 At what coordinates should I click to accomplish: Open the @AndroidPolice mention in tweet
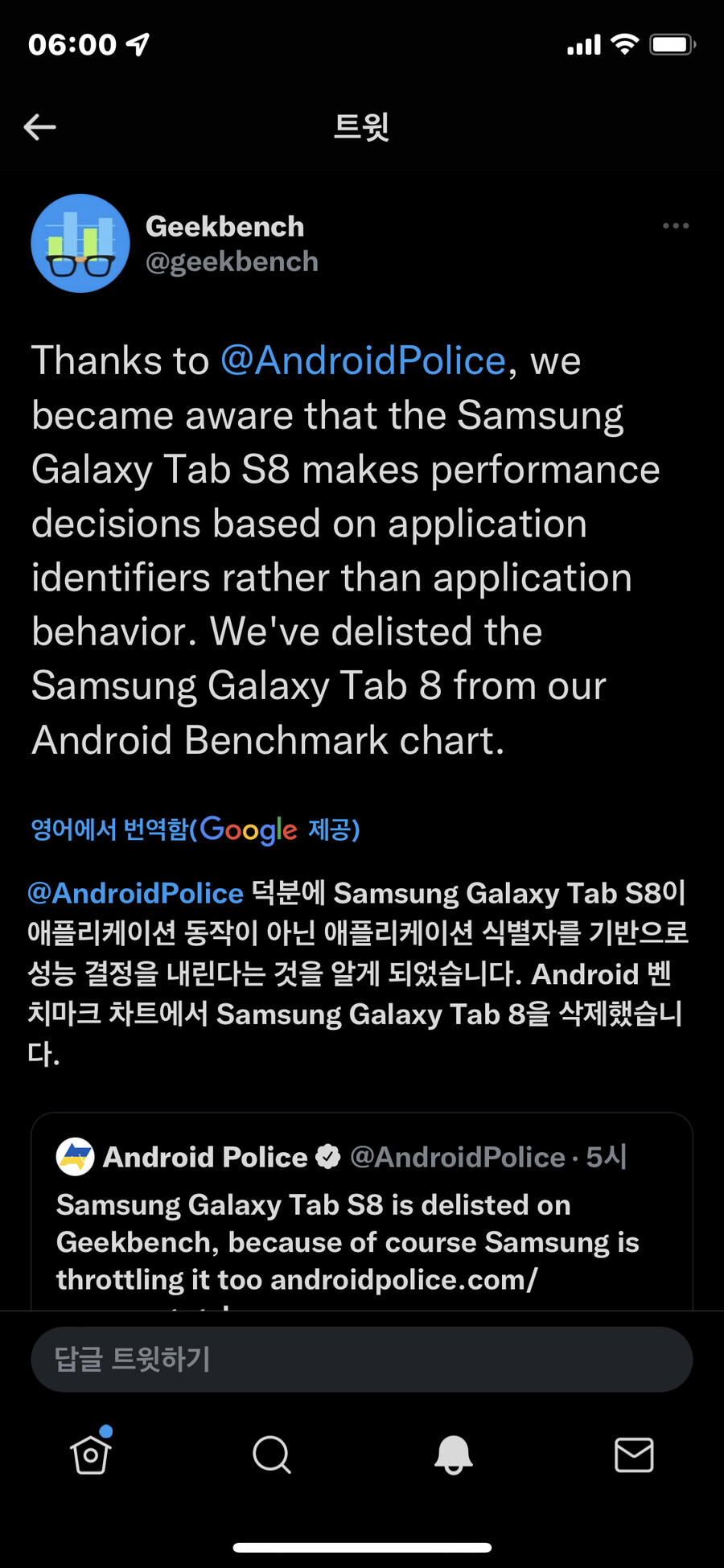click(364, 360)
